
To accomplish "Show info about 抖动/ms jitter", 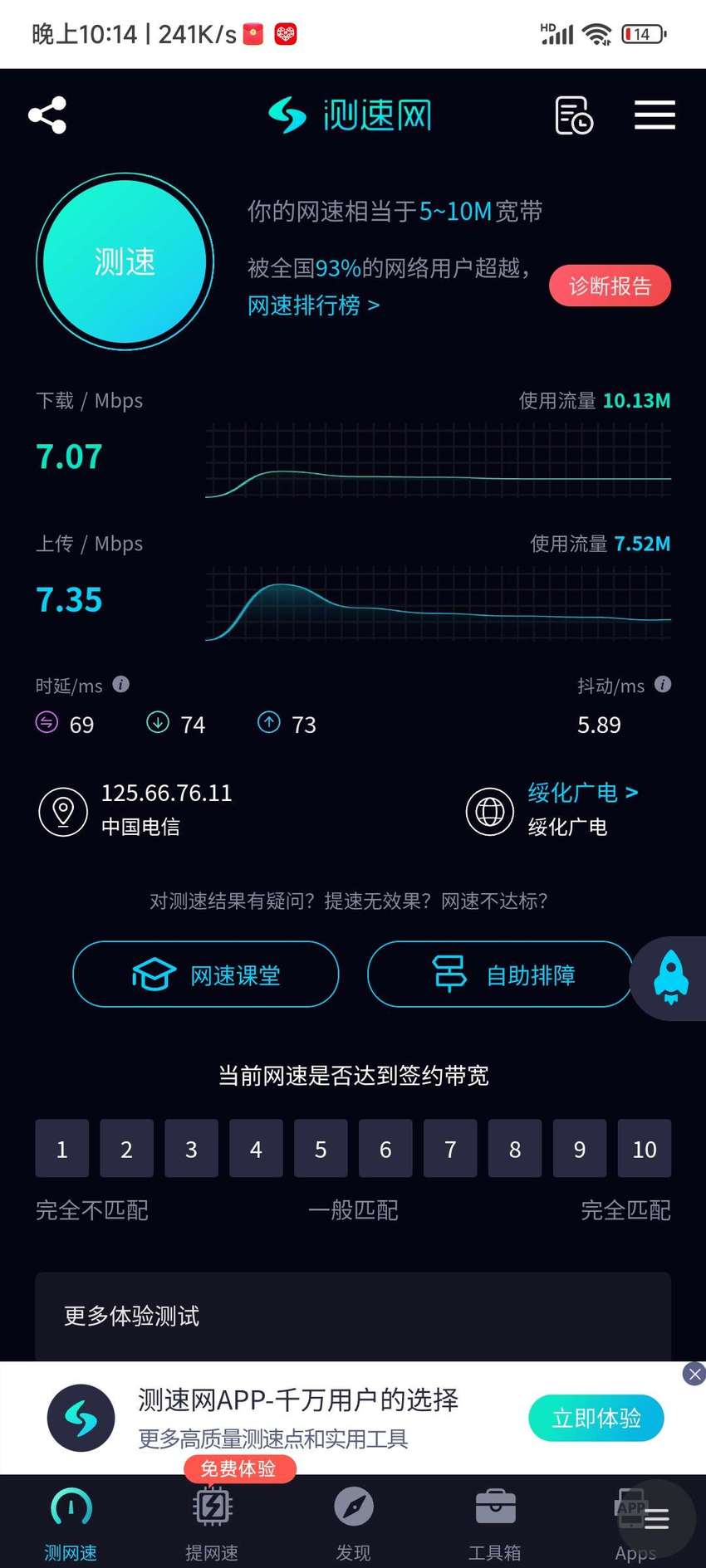I will coord(663,685).
